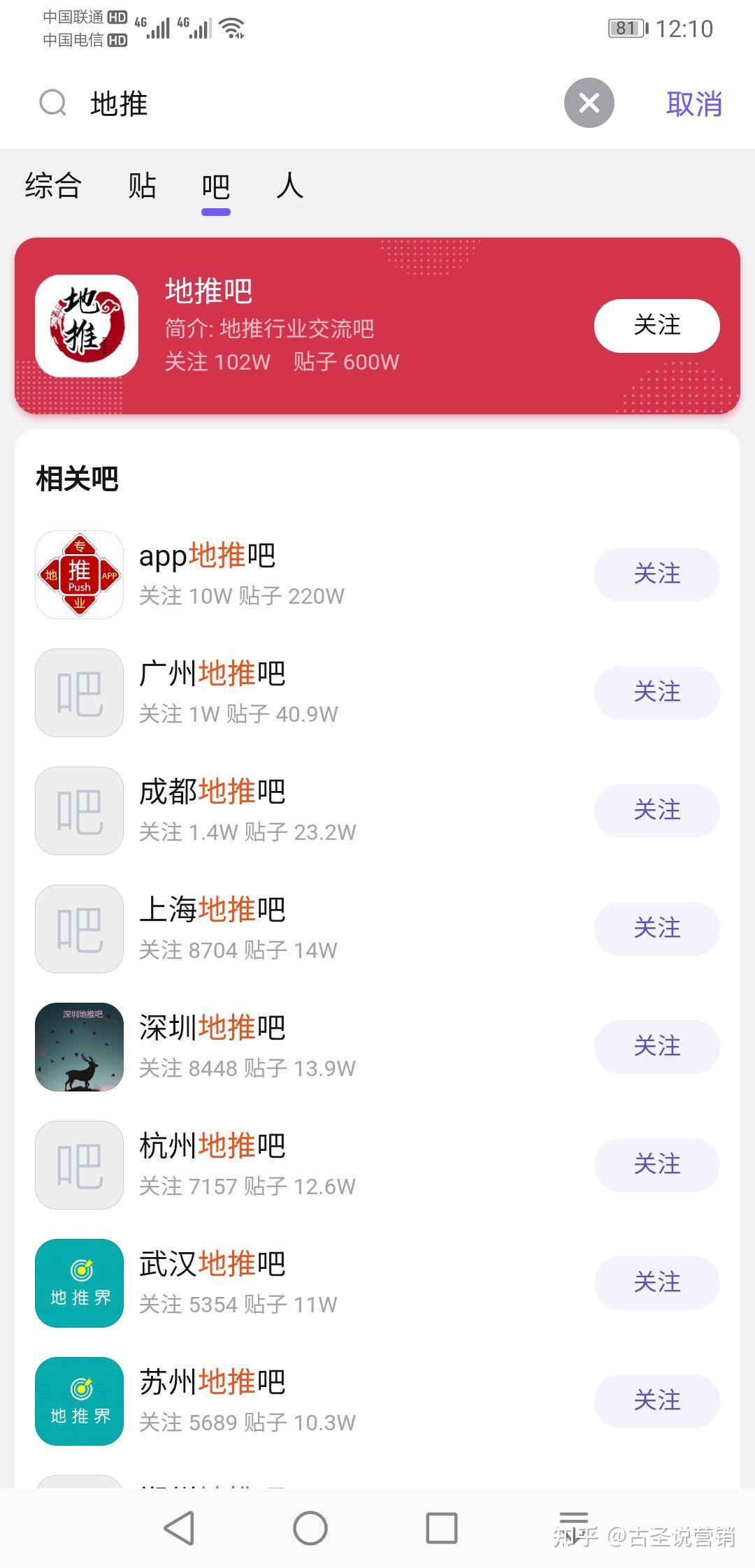
Task: Open the 武汉地推吧 地推界 green avatar
Action: pos(79,1284)
